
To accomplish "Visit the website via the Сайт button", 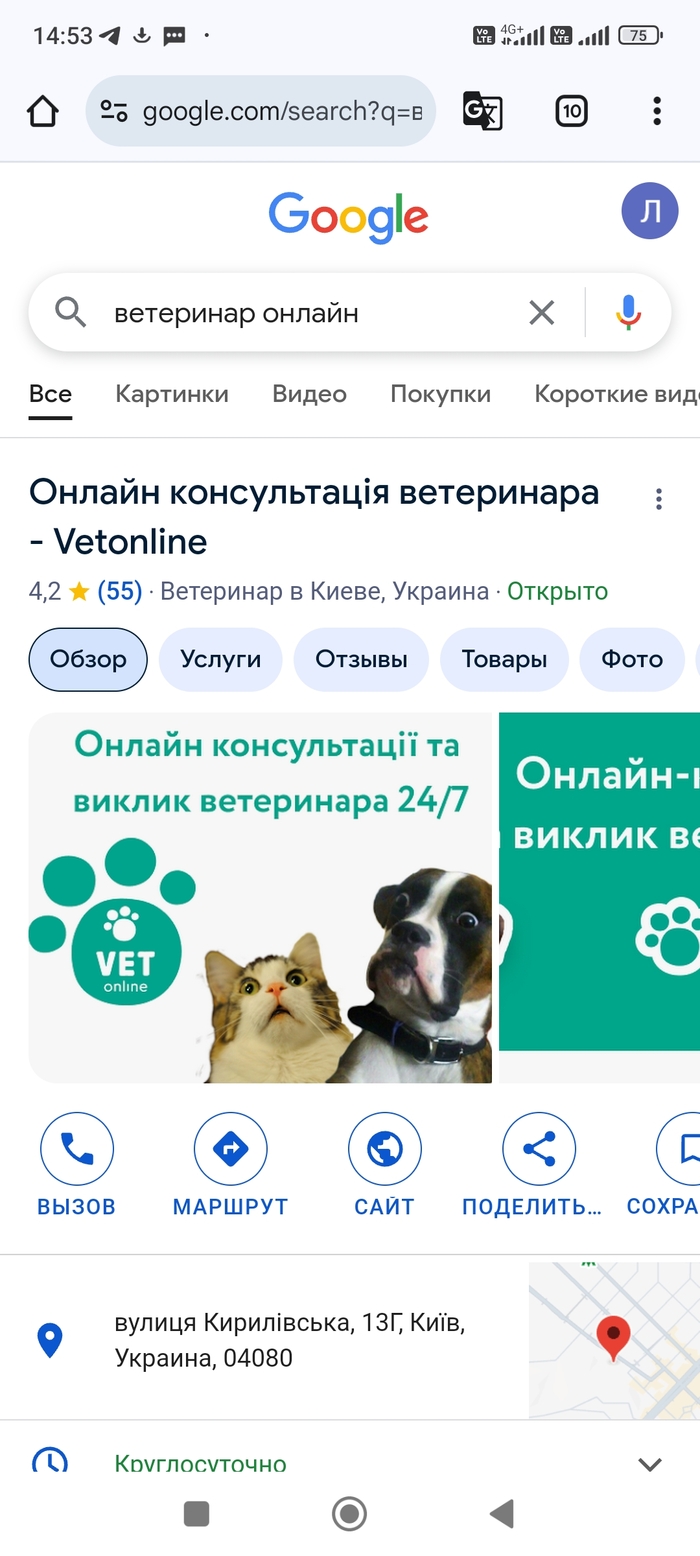I will click(x=384, y=1150).
